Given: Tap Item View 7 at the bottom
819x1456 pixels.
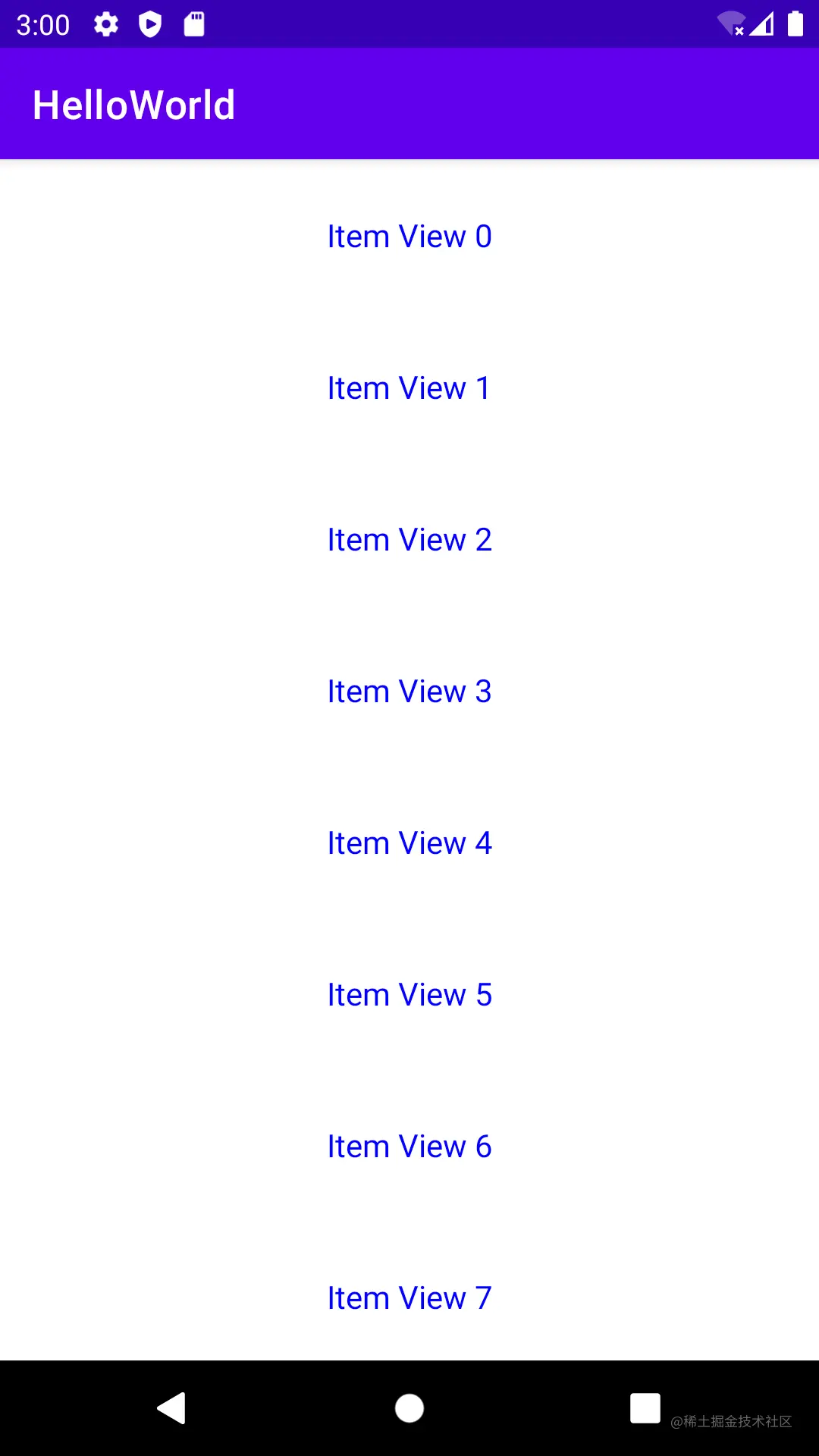Looking at the screenshot, I should [409, 1298].
